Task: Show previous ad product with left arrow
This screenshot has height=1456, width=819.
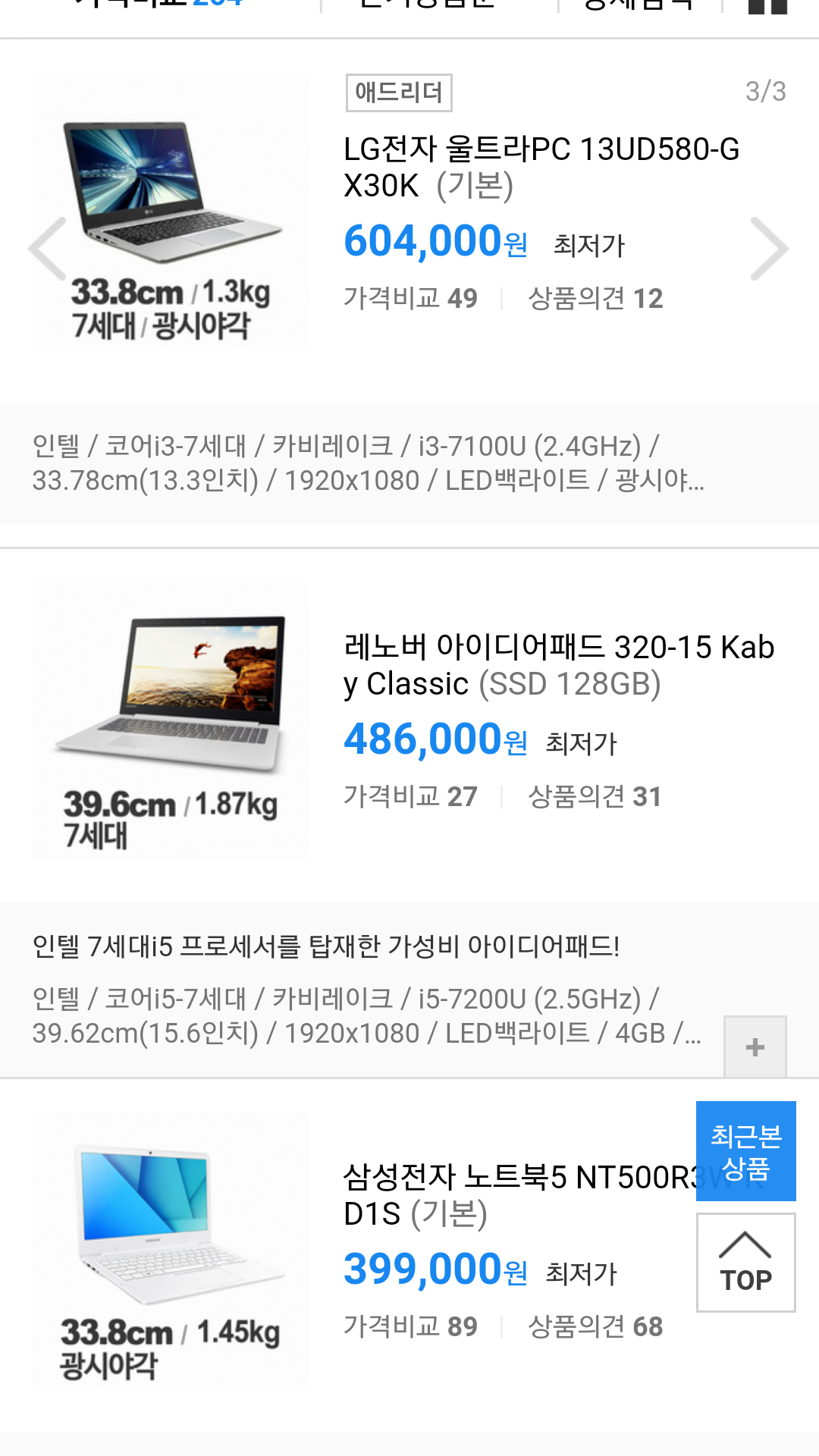Action: click(x=47, y=249)
